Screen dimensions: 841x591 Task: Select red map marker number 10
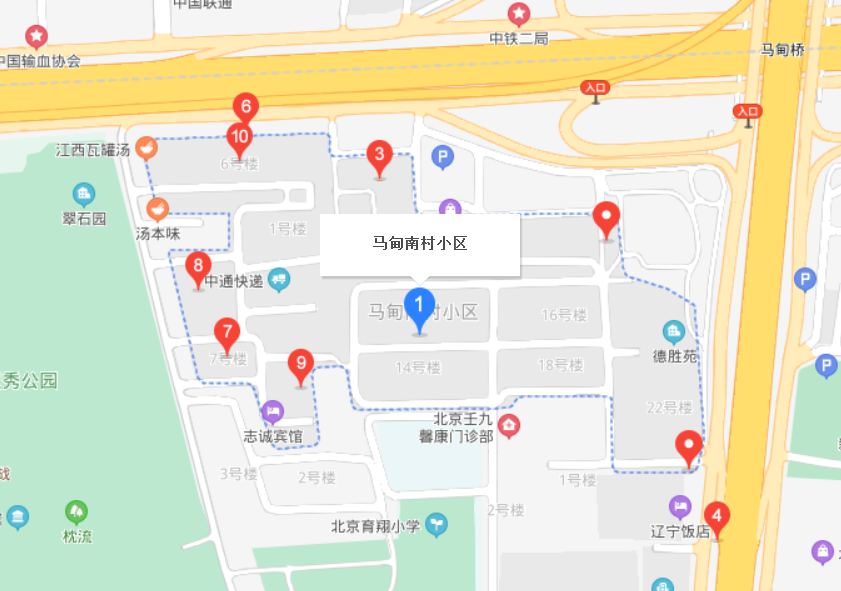coord(239,137)
